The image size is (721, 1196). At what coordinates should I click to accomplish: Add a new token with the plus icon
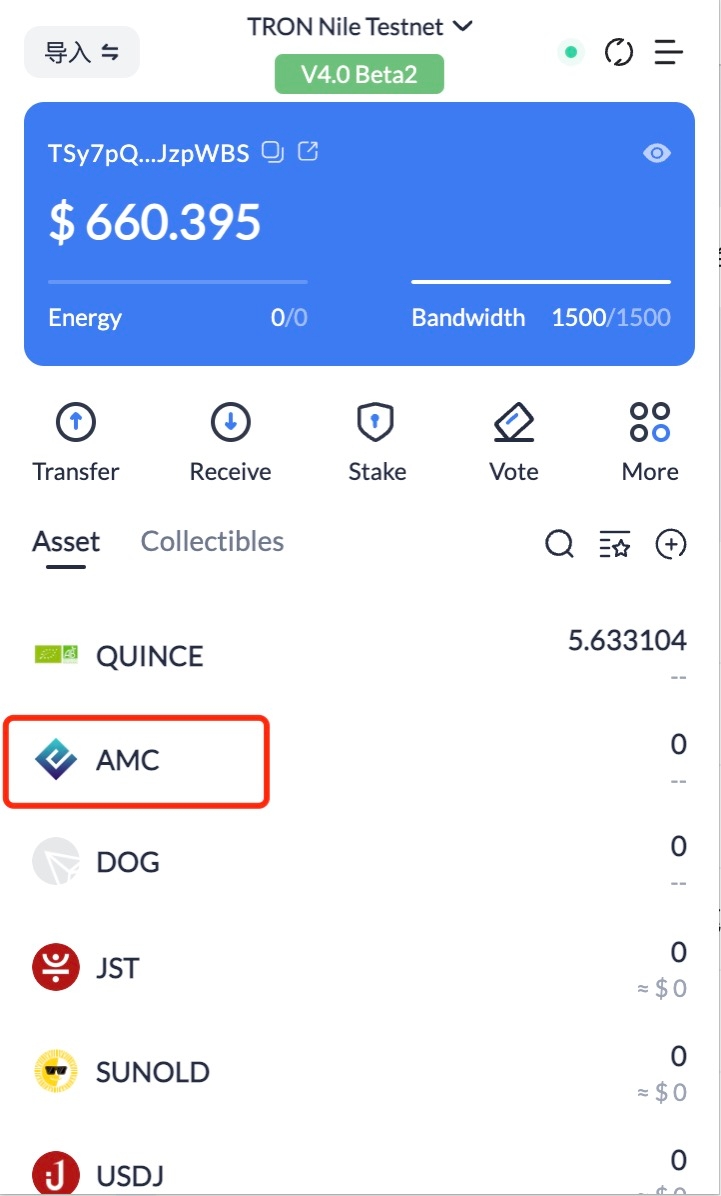(670, 544)
